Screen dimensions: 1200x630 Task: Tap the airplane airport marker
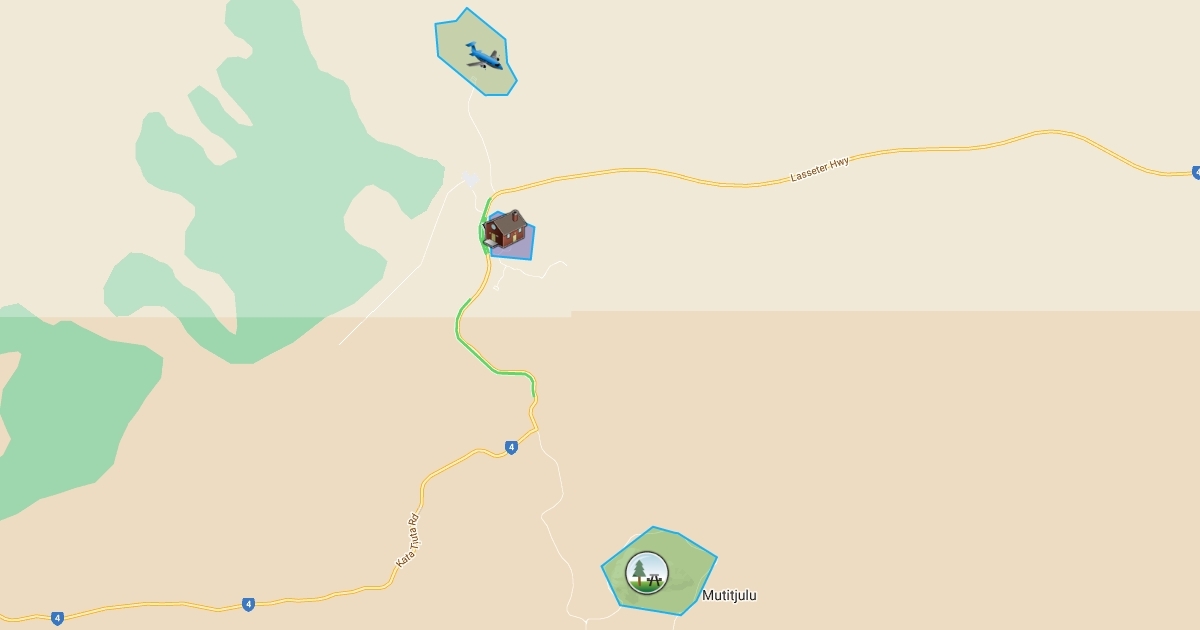(x=484, y=56)
